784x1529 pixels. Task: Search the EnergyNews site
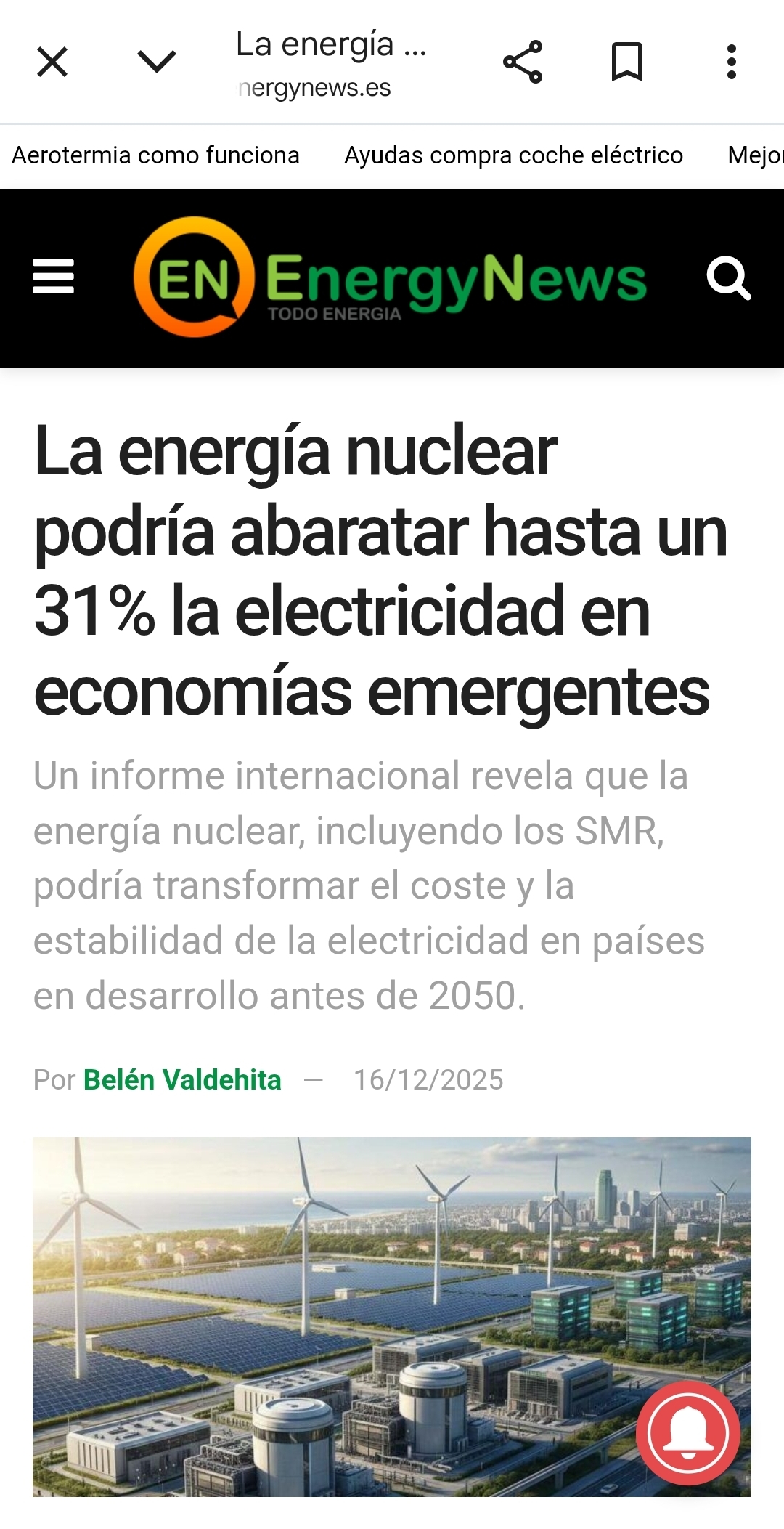tap(728, 277)
